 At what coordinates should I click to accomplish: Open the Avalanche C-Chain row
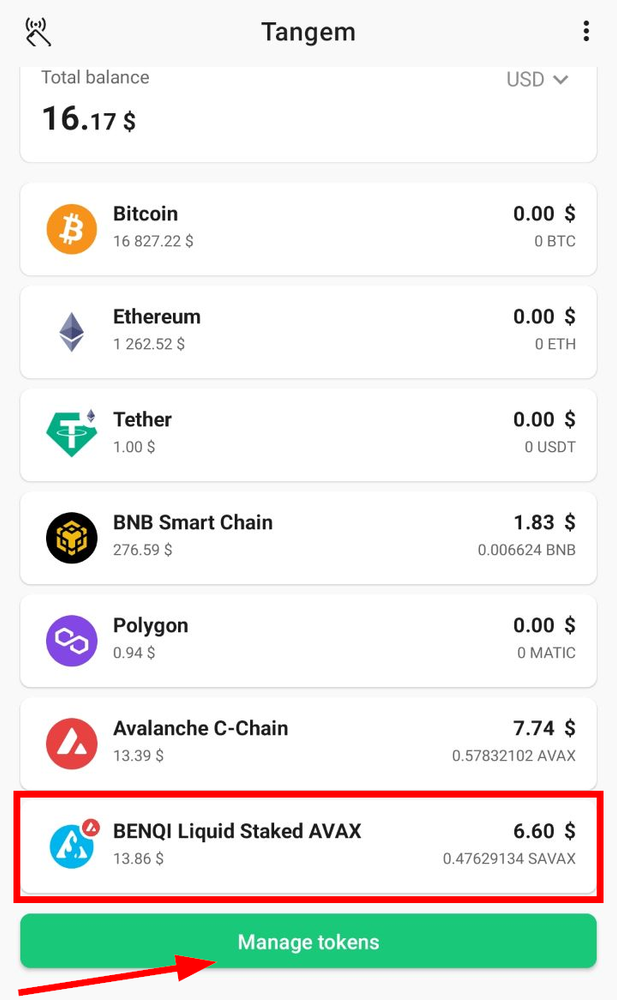308,744
